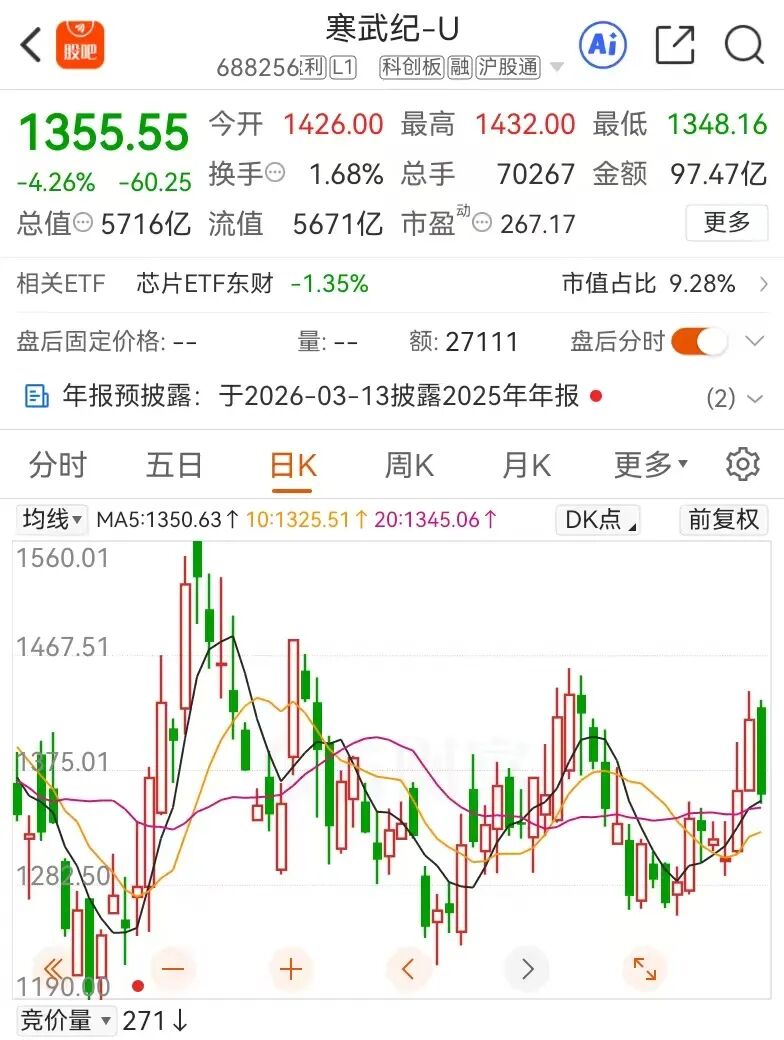
Task: Expand the 更多 chart period dropdown
Action: coord(651,465)
